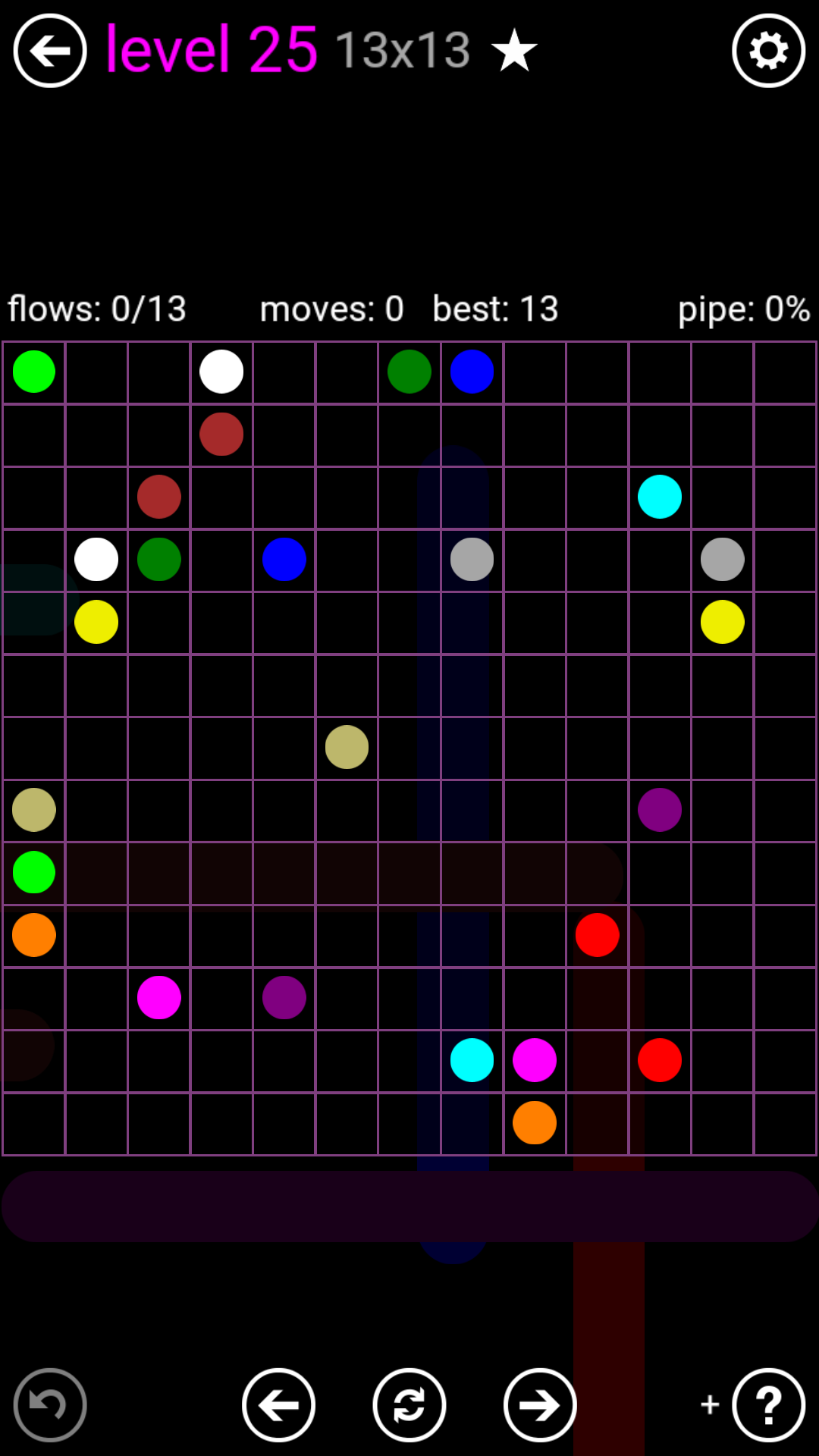Tap the dark green dot in the top row
The image size is (819, 1456).
point(409,372)
